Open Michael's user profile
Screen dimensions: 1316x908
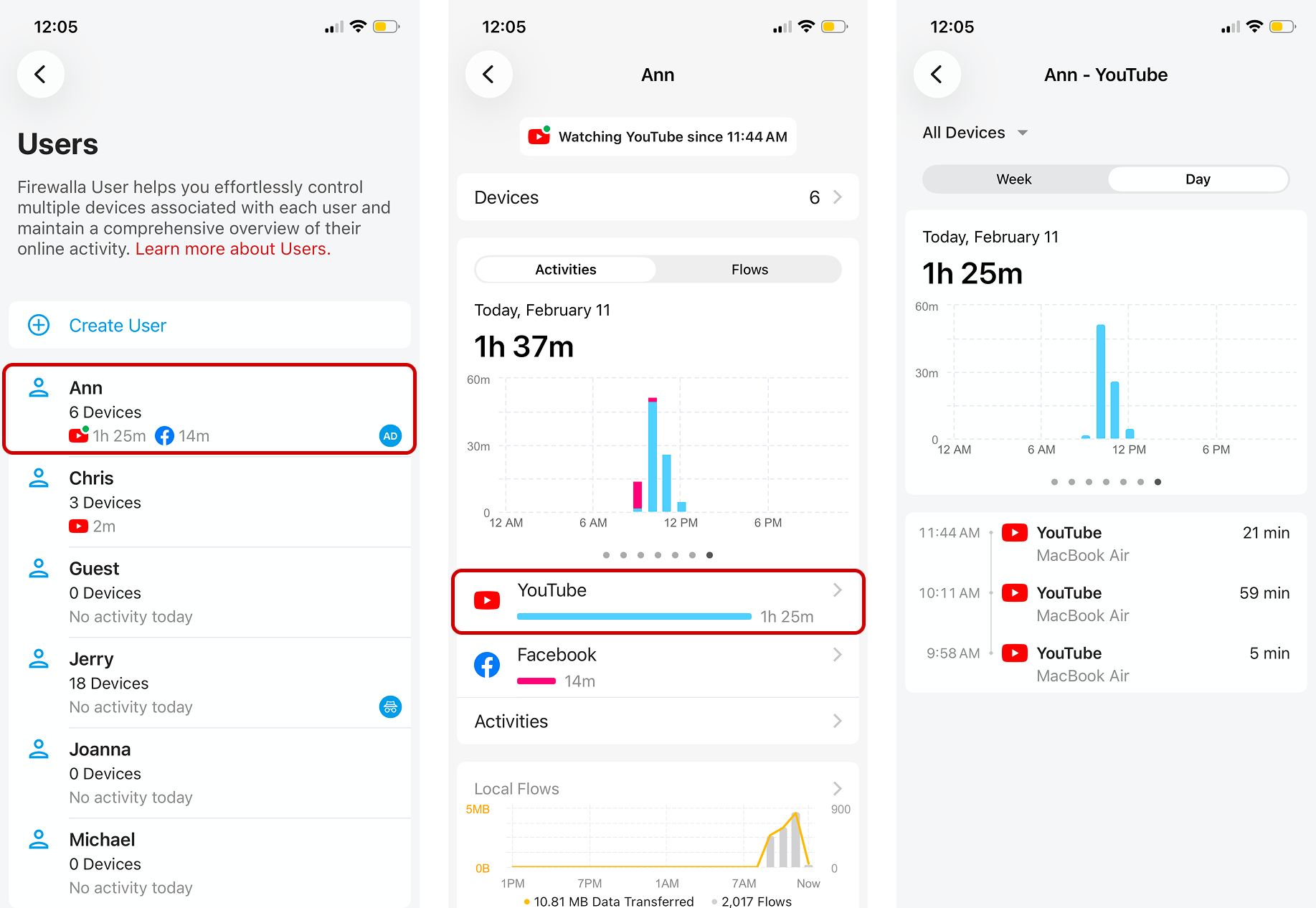pos(209,862)
